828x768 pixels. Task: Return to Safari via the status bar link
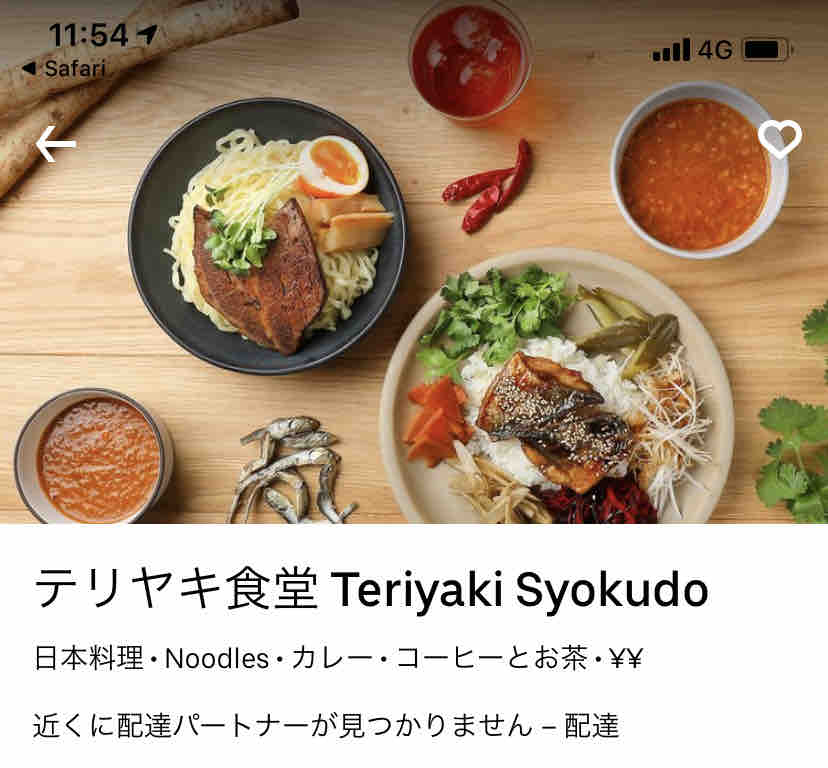pyautogui.click(x=64, y=69)
